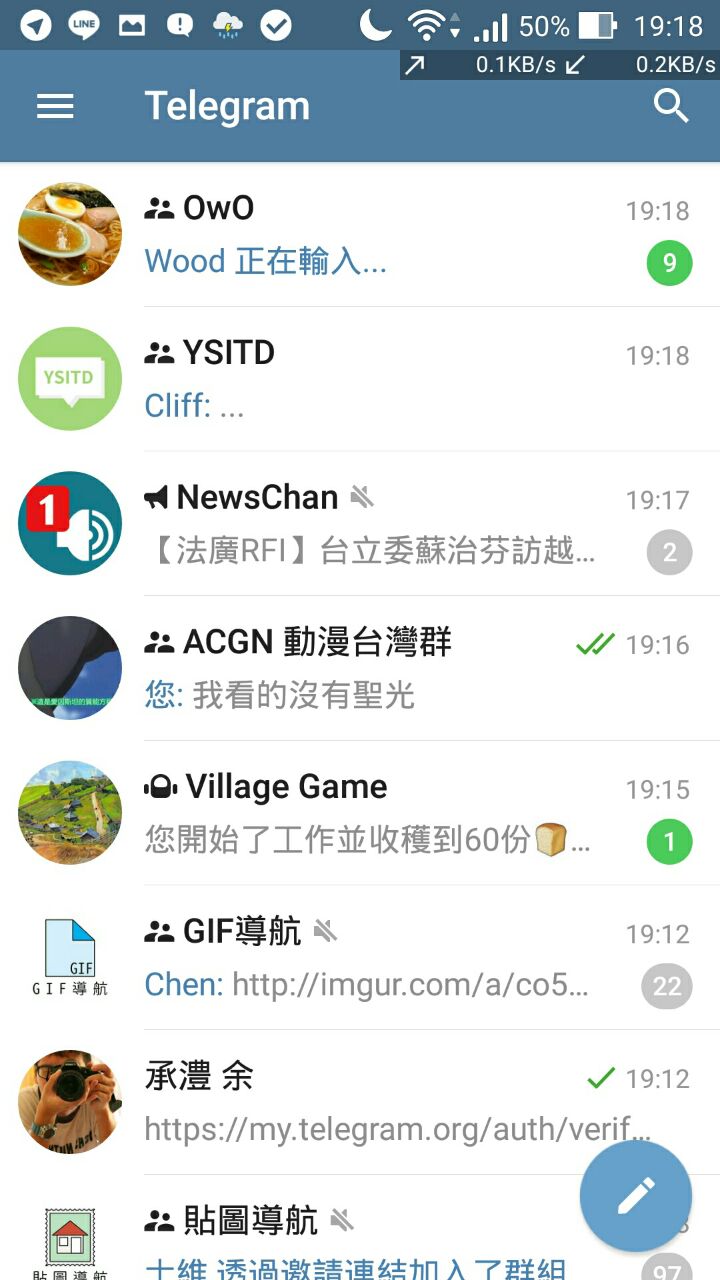The image size is (720, 1280).
Task: Open the hamburger navigation drawer
Action: (55, 106)
